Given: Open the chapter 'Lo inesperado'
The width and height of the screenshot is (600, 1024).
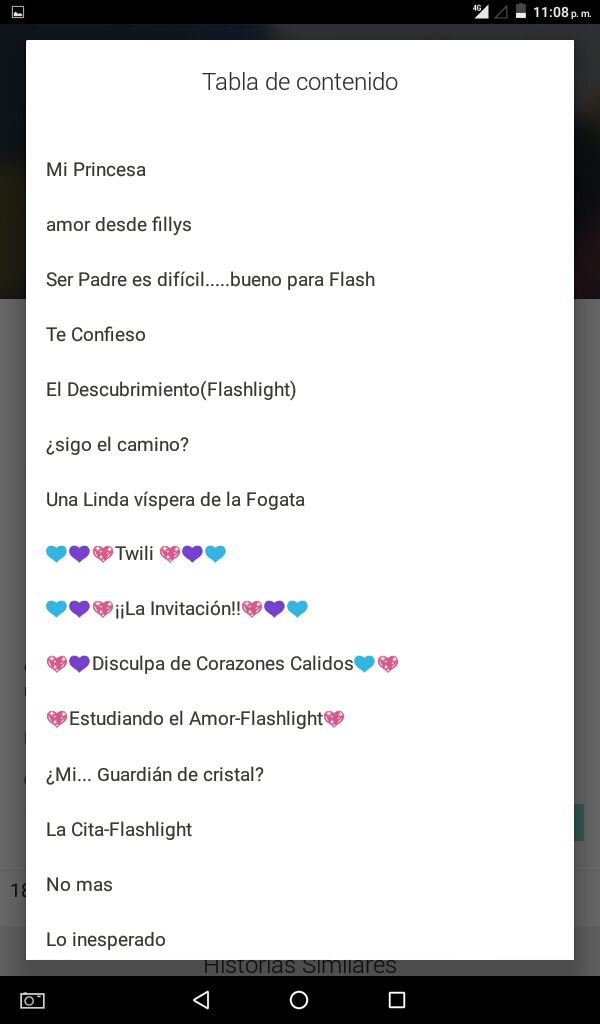Looking at the screenshot, I should pos(300,939).
